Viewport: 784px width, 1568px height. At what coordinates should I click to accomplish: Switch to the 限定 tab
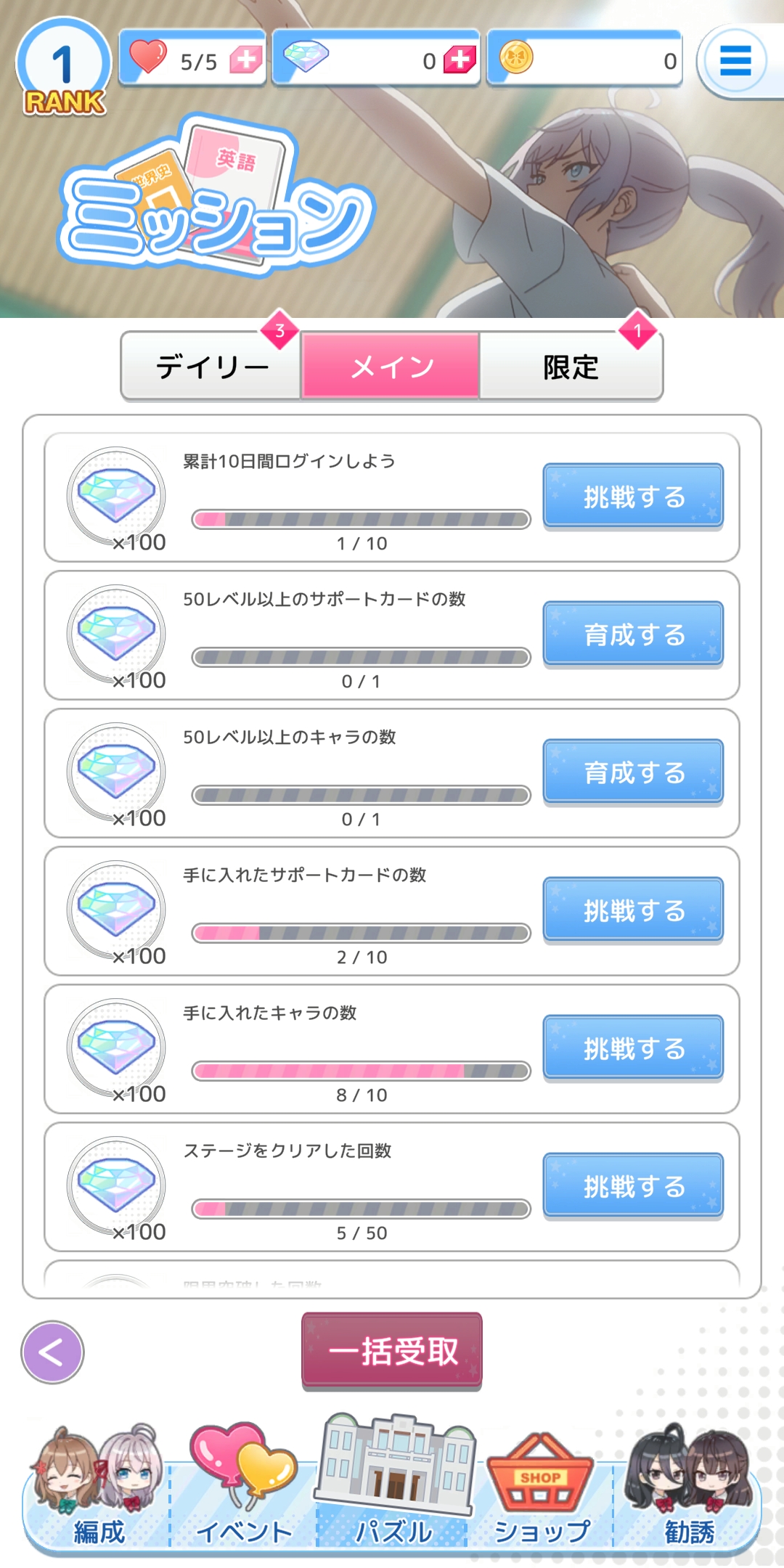tap(571, 367)
